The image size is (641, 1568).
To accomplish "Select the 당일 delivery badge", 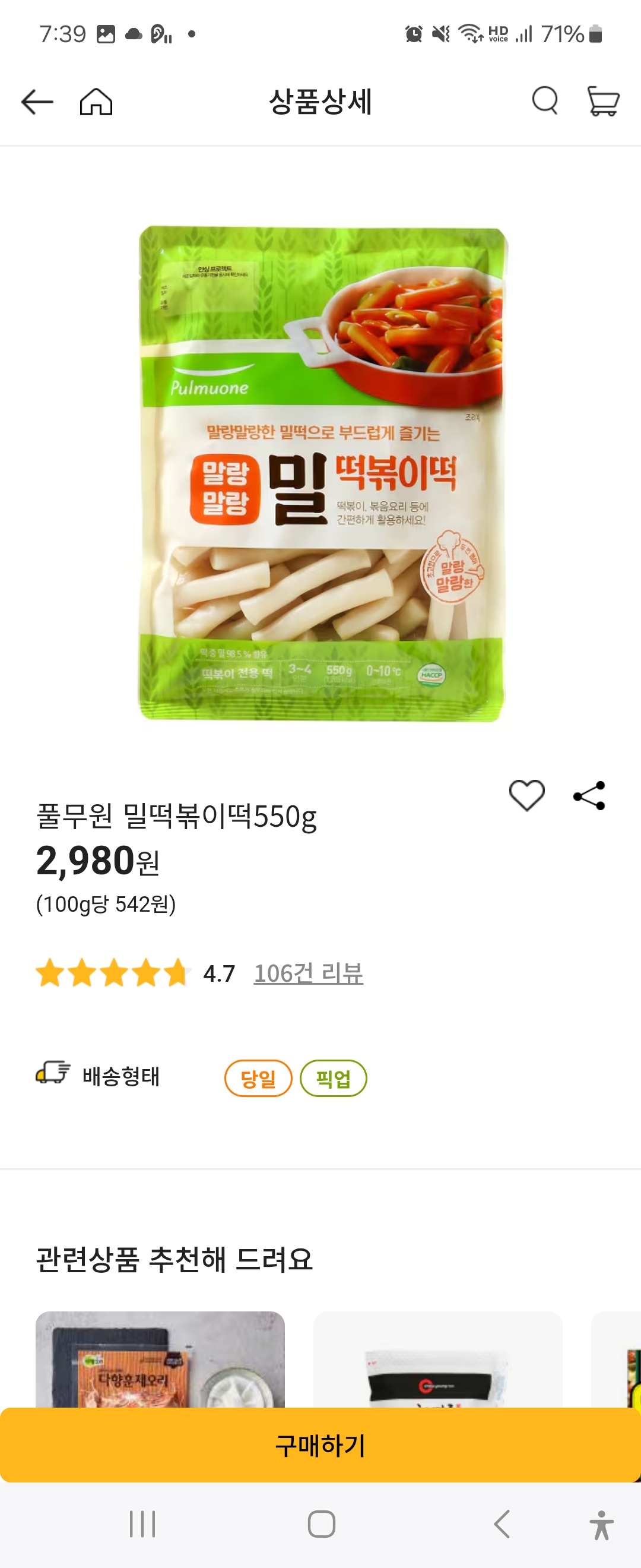I will 258,1079.
